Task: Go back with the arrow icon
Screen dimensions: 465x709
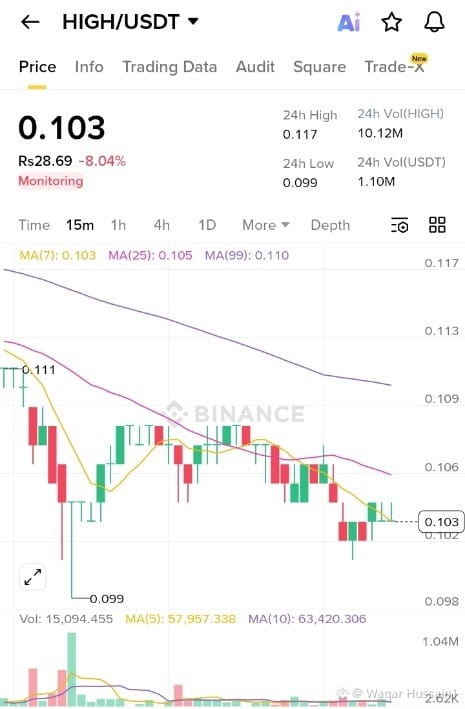Action: 30,22
